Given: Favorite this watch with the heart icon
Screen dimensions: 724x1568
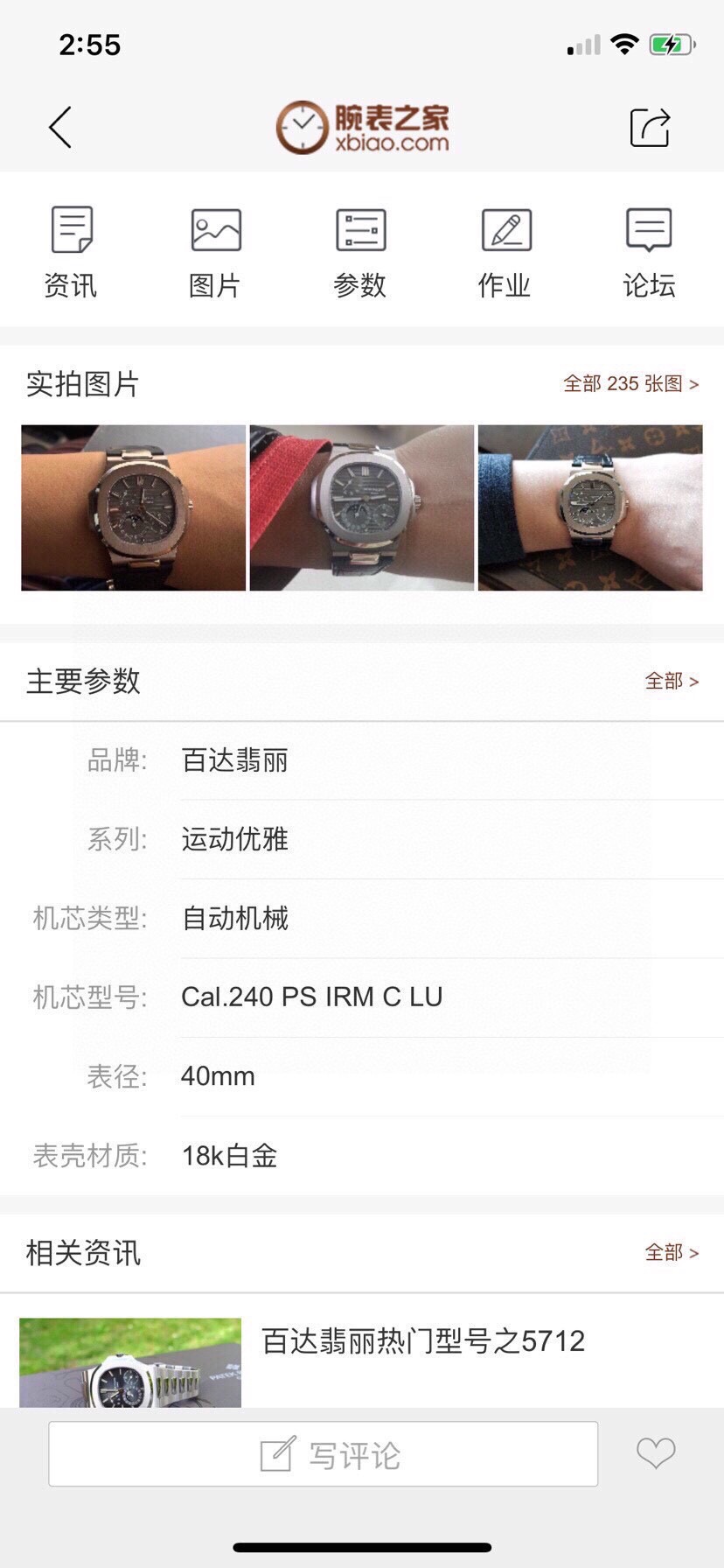Looking at the screenshot, I should coord(656,1453).
